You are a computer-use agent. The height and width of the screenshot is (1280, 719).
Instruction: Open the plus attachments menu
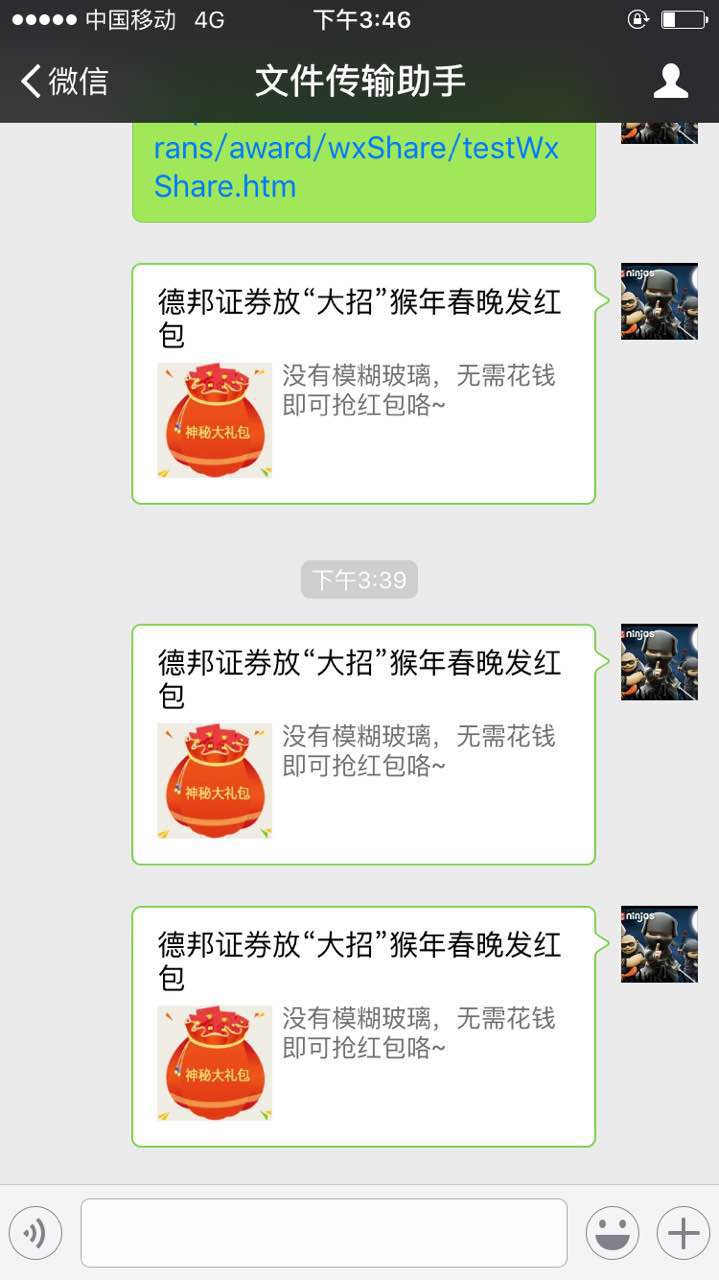click(683, 1233)
